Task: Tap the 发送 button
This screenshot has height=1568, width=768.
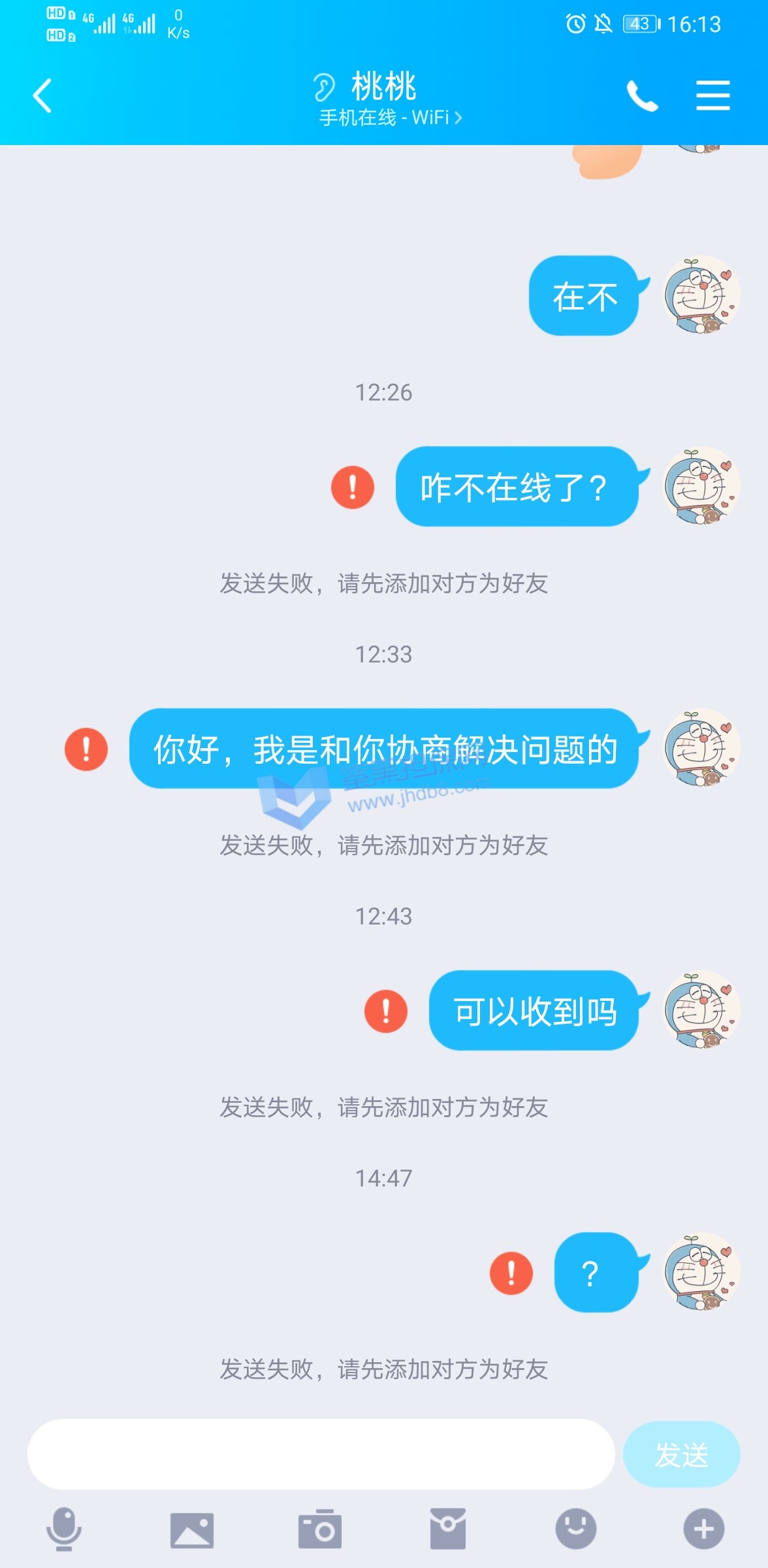Action: point(681,1454)
